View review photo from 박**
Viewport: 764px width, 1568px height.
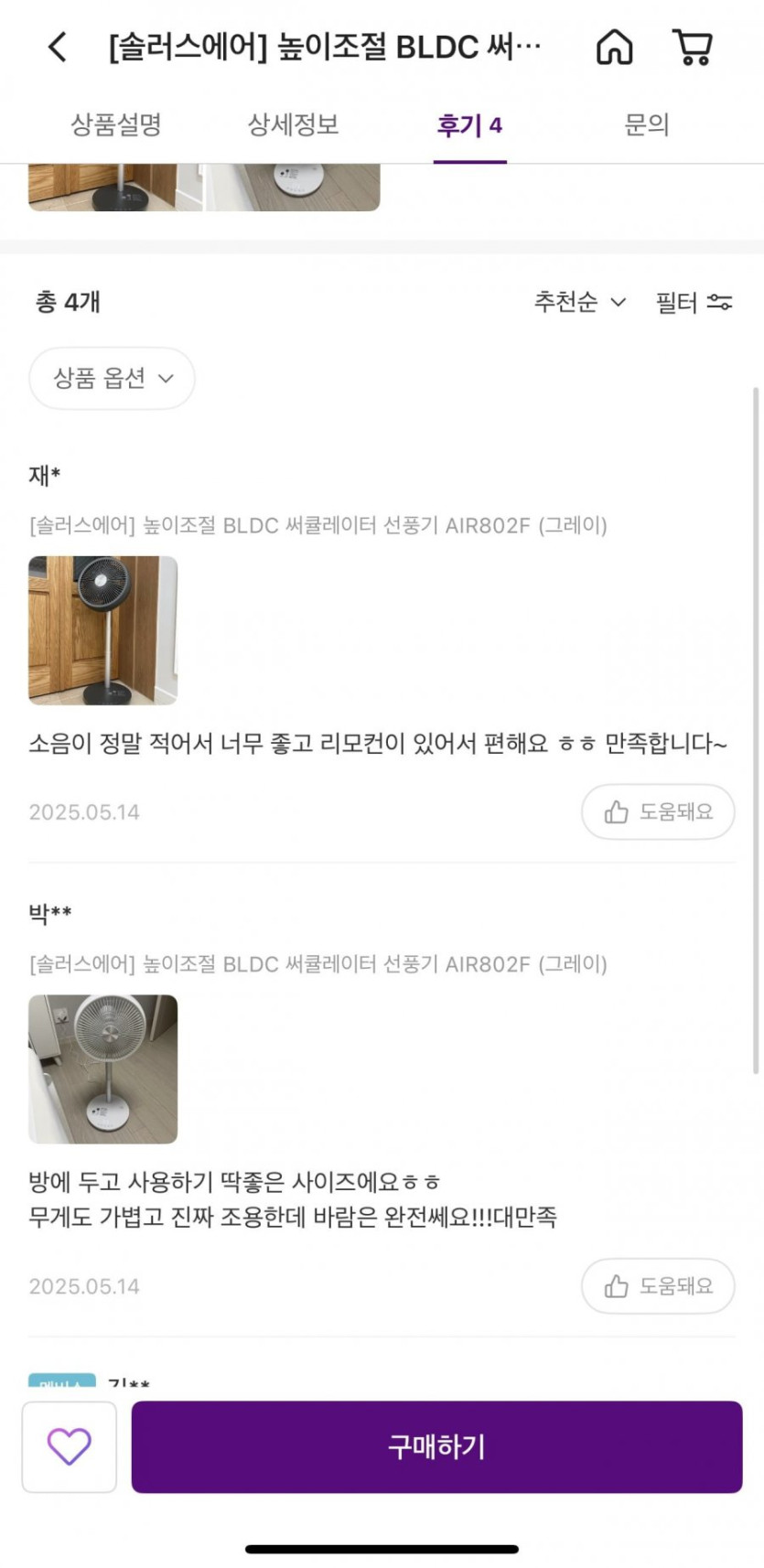(x=103, y=1069)
